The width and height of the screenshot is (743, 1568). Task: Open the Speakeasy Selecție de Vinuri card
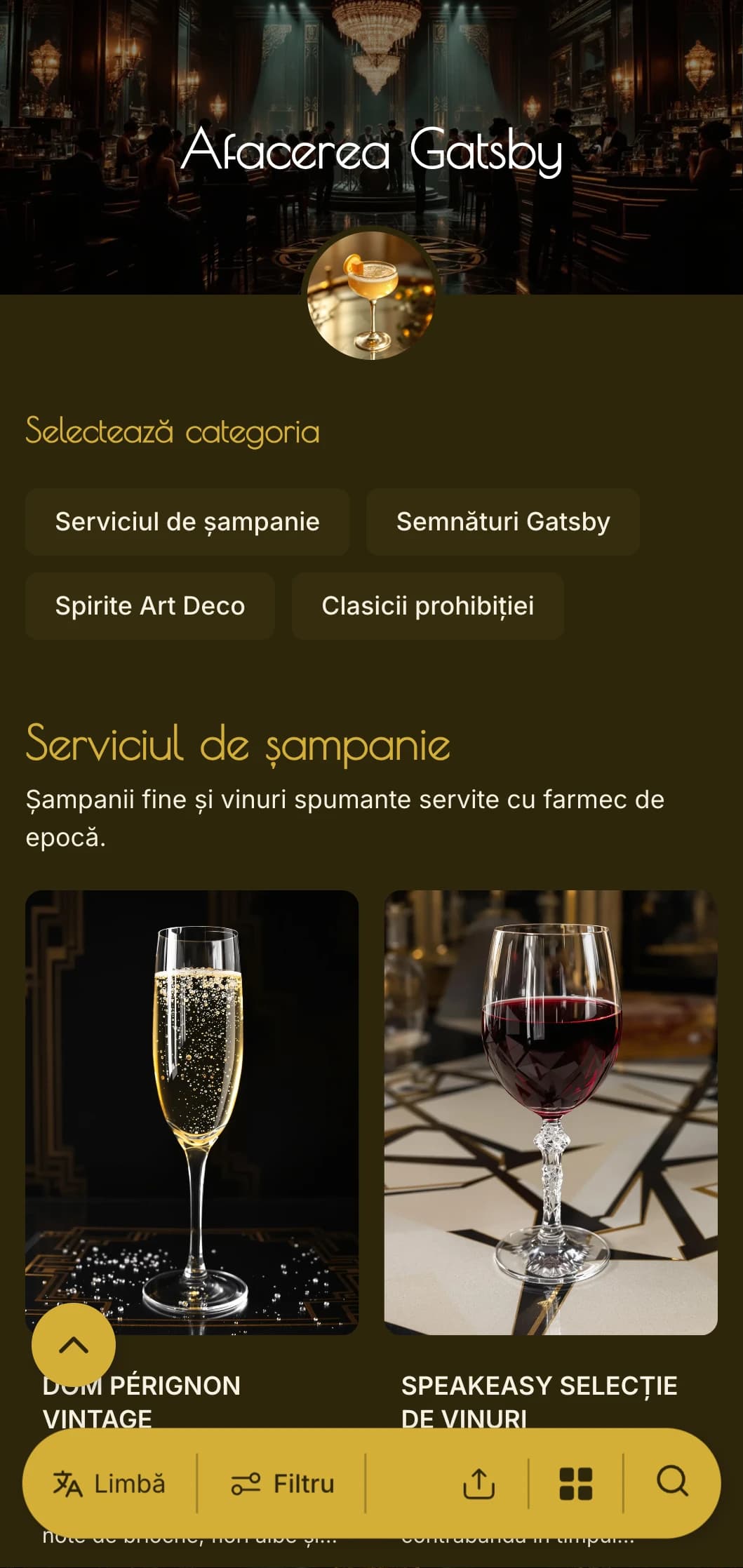(550, 1112)
